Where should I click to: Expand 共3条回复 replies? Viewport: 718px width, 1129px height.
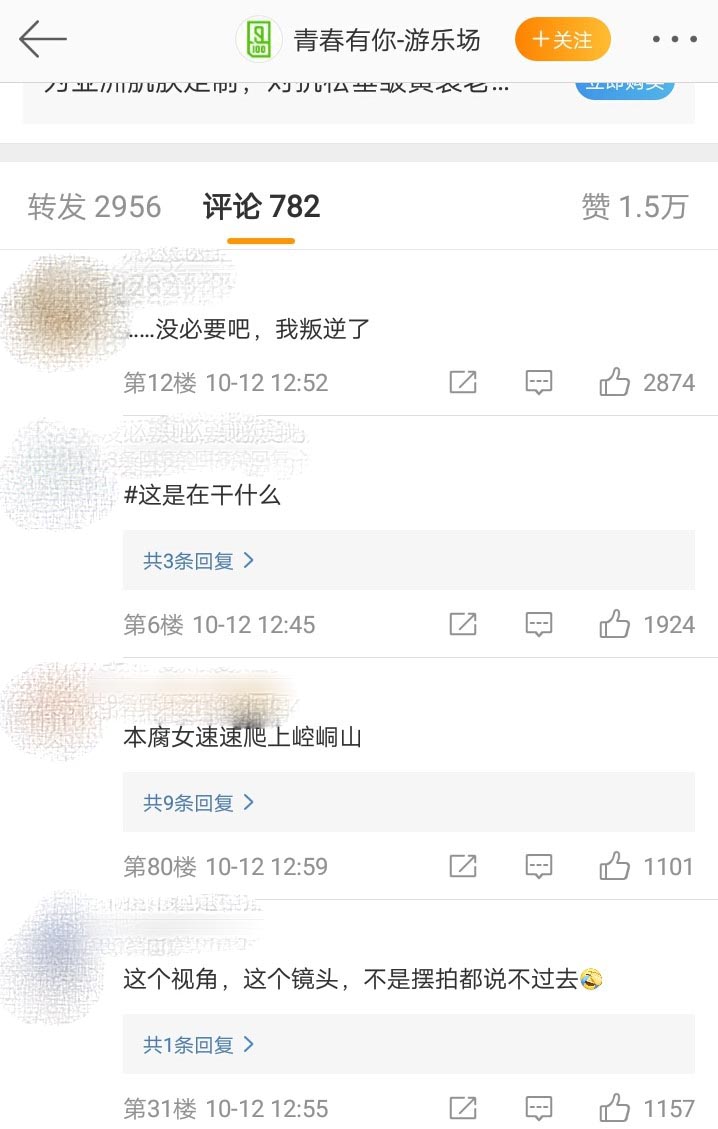tap(198, 560)
